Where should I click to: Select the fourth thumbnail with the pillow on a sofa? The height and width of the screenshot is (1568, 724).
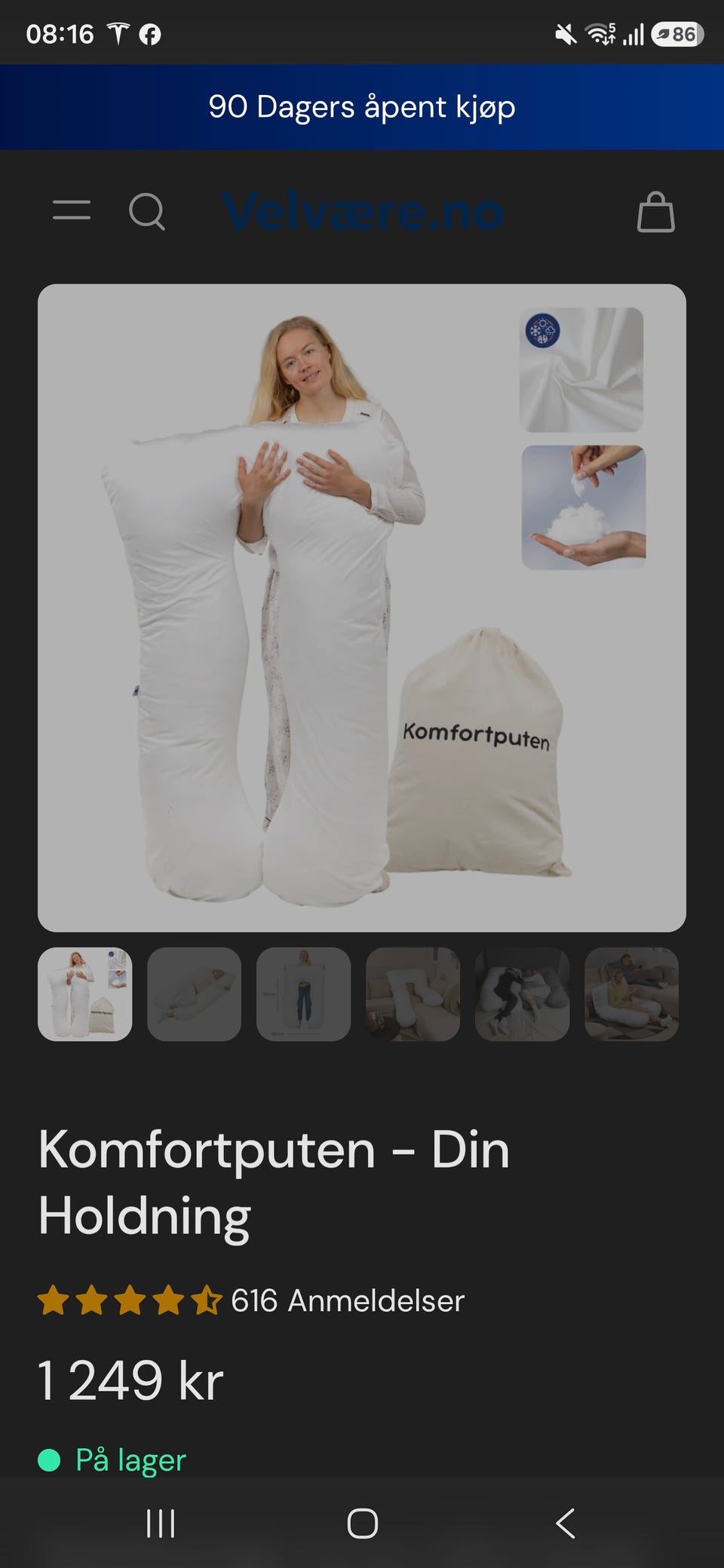coord(413,994)
